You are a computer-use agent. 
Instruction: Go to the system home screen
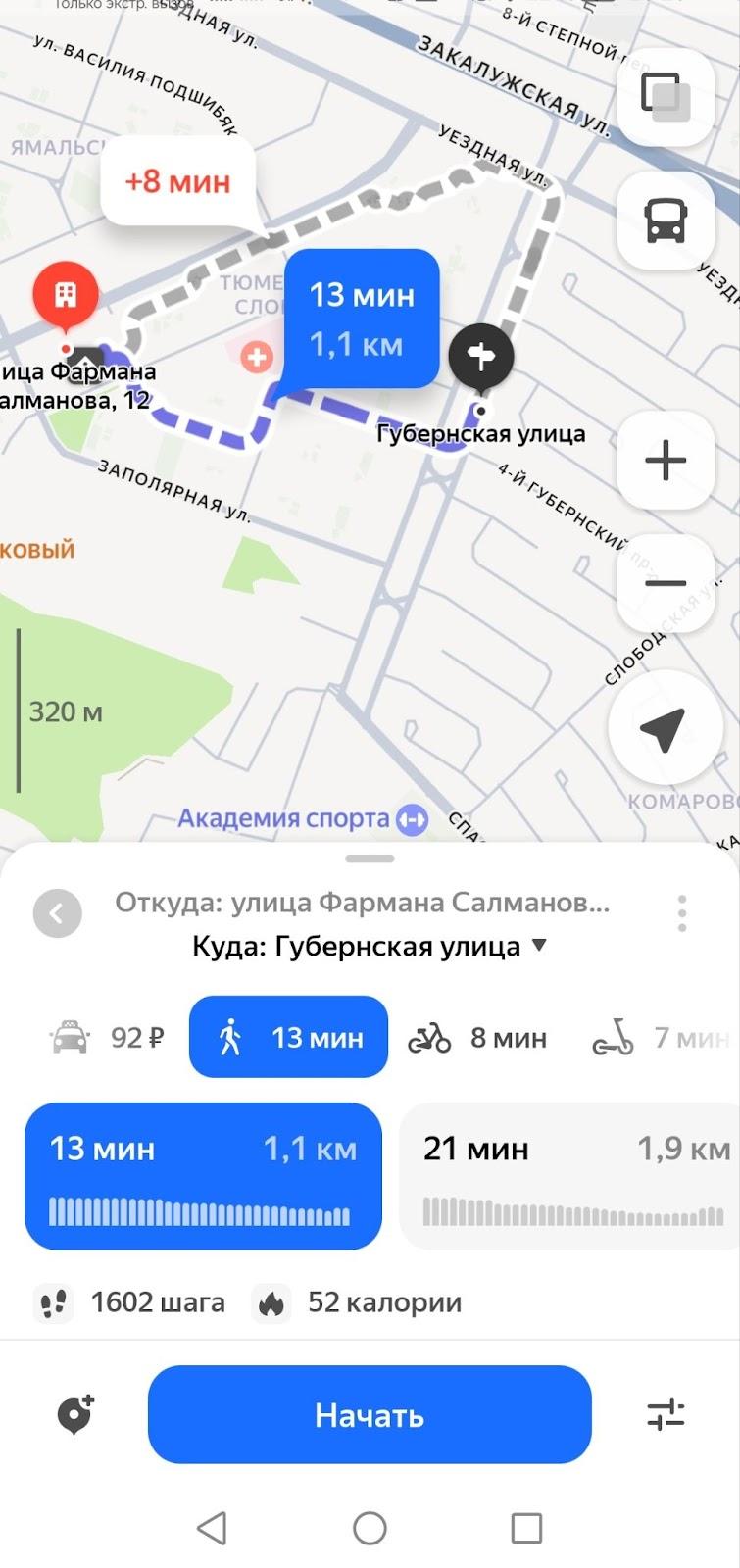370,1528
